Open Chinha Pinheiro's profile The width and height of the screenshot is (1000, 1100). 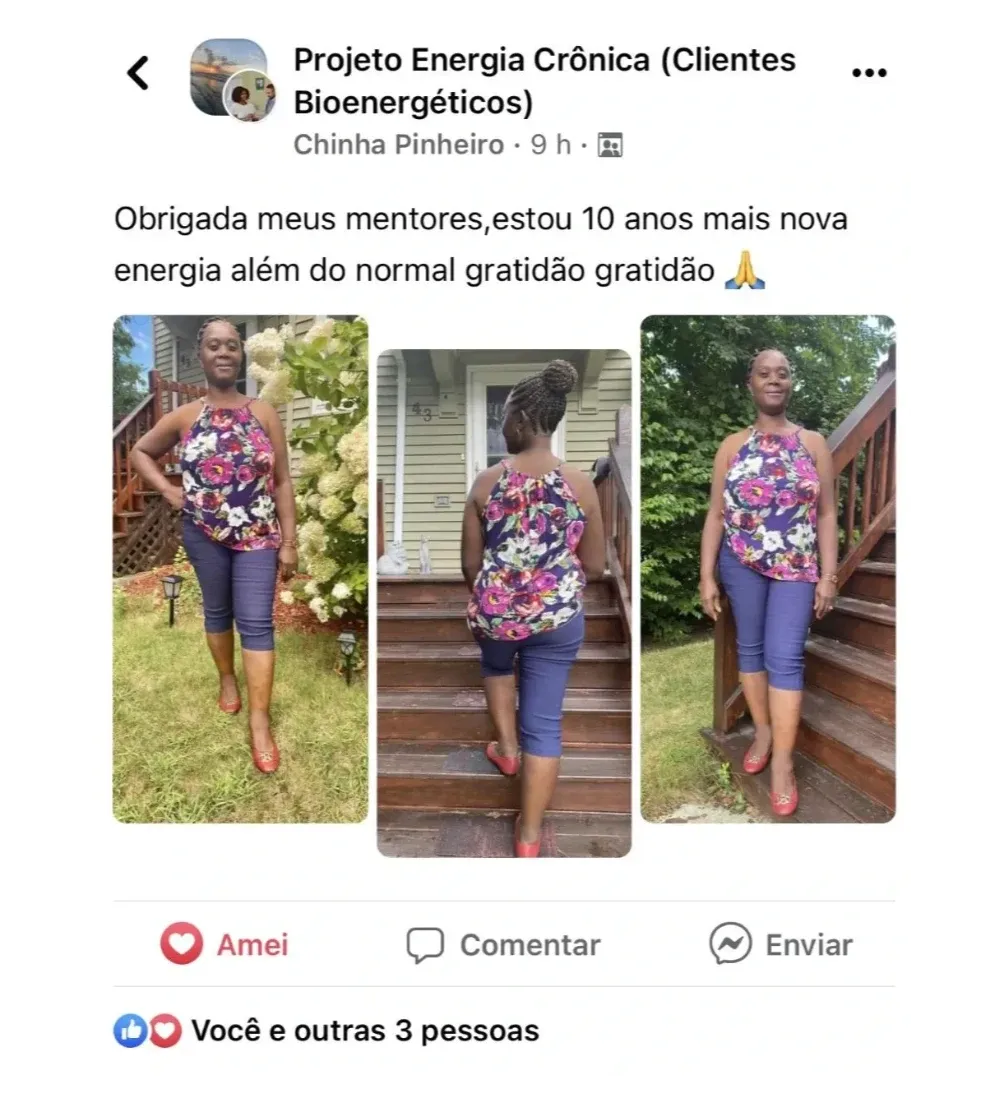(399, 145)
